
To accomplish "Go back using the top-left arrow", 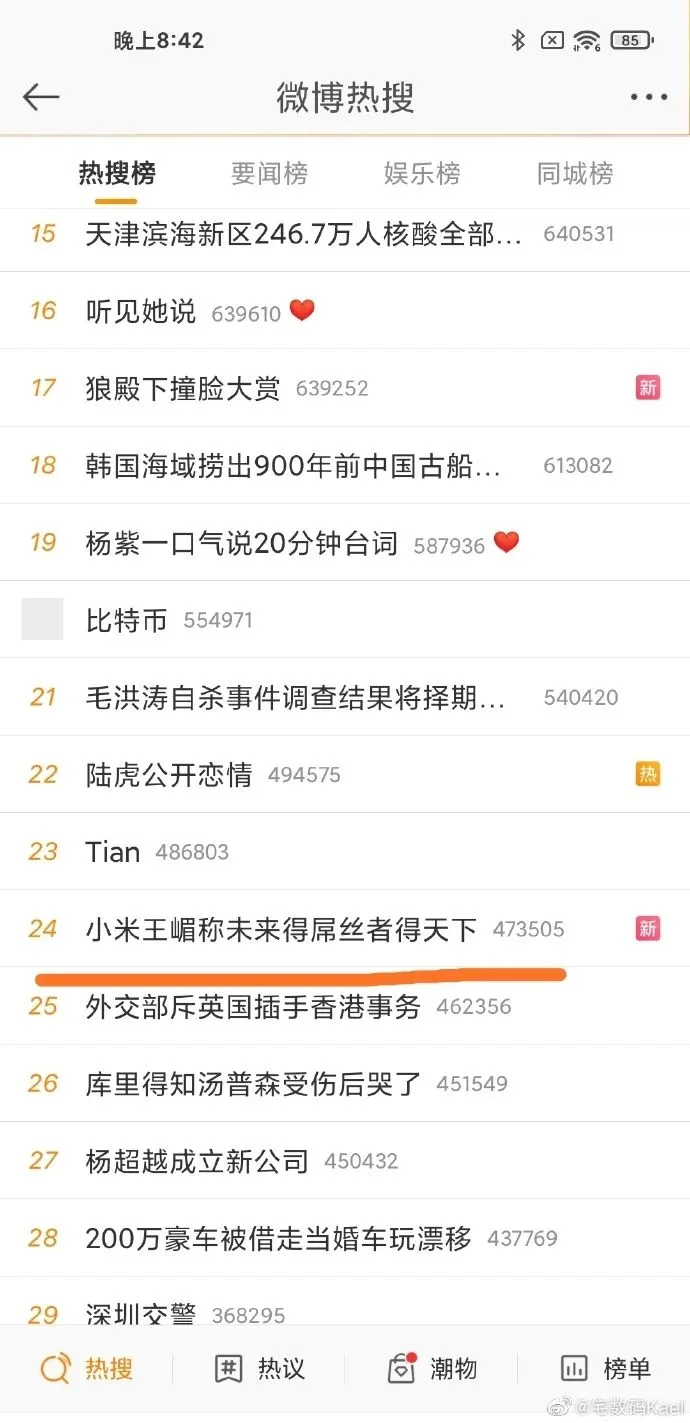I will [x=41, y=97].
